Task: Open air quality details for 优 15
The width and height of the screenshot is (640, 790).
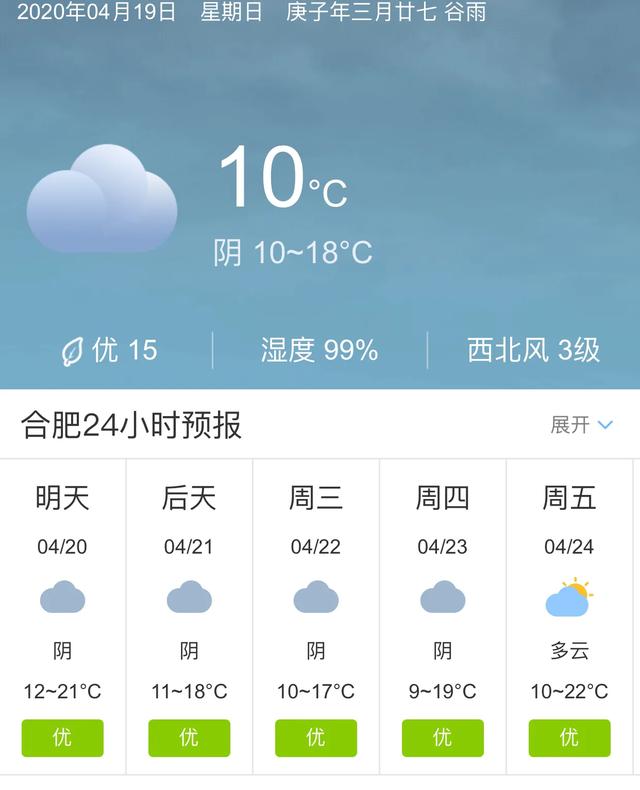Action: [x=110, y=350]
